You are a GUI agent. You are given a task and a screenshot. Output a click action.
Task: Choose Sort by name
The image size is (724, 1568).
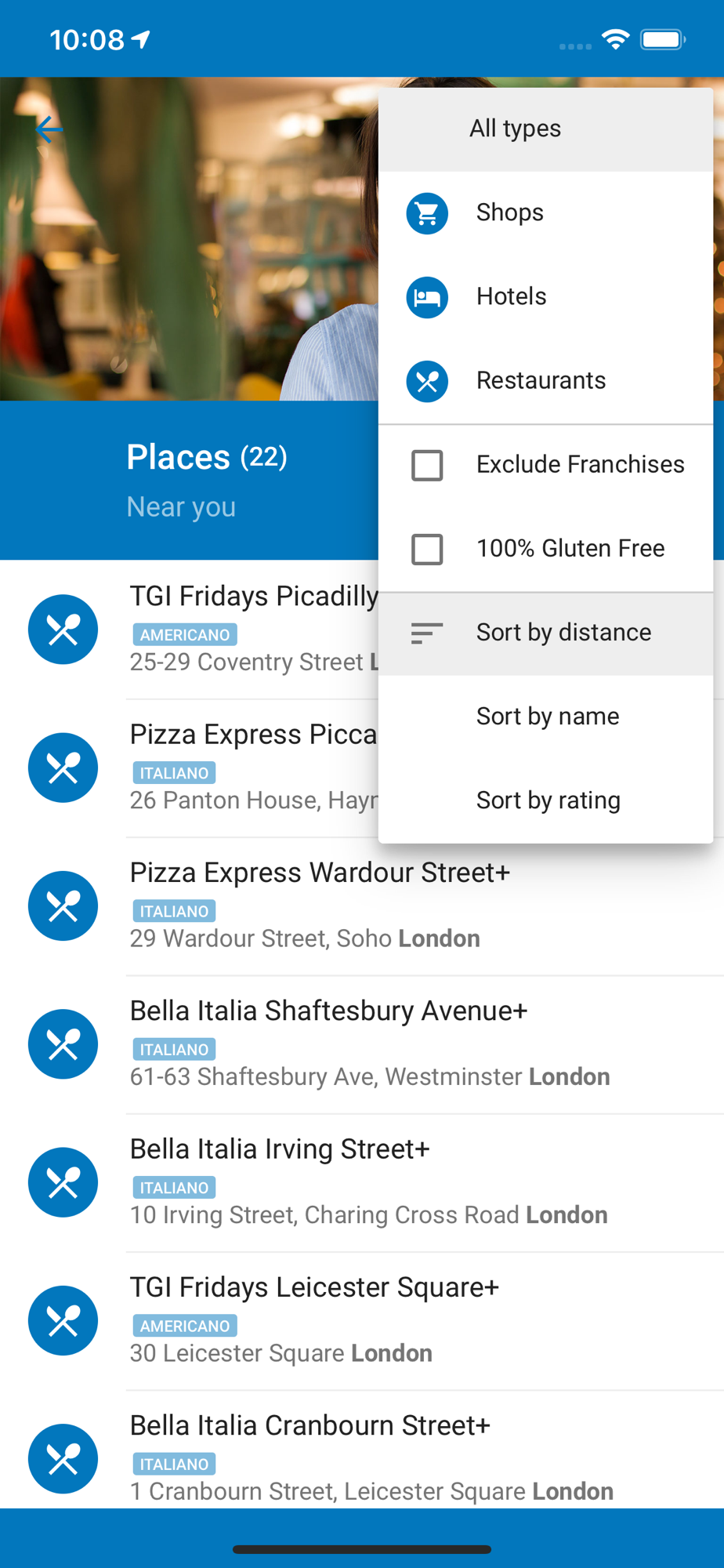545,717
